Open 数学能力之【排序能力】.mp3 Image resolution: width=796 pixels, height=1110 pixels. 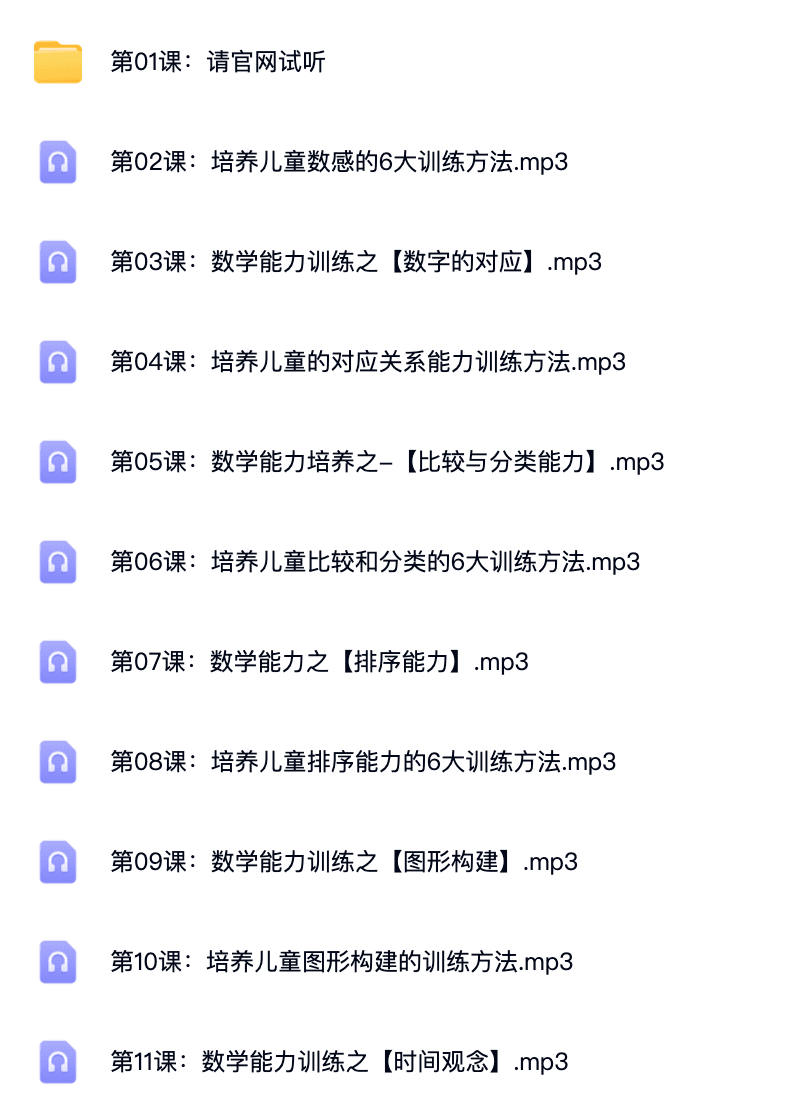tap(320, 662)
